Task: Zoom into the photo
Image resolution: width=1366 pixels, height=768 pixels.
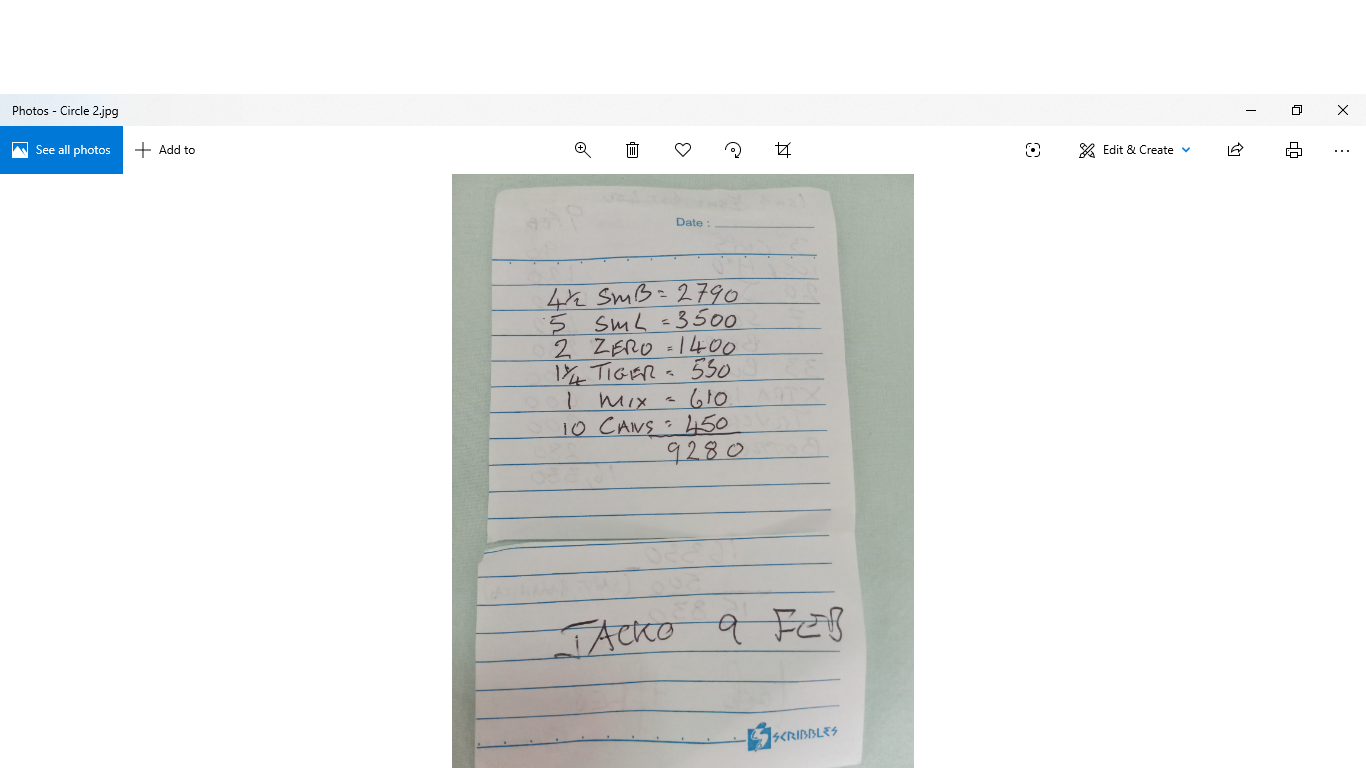Action: pyautogui.click(x=583, y=150)
